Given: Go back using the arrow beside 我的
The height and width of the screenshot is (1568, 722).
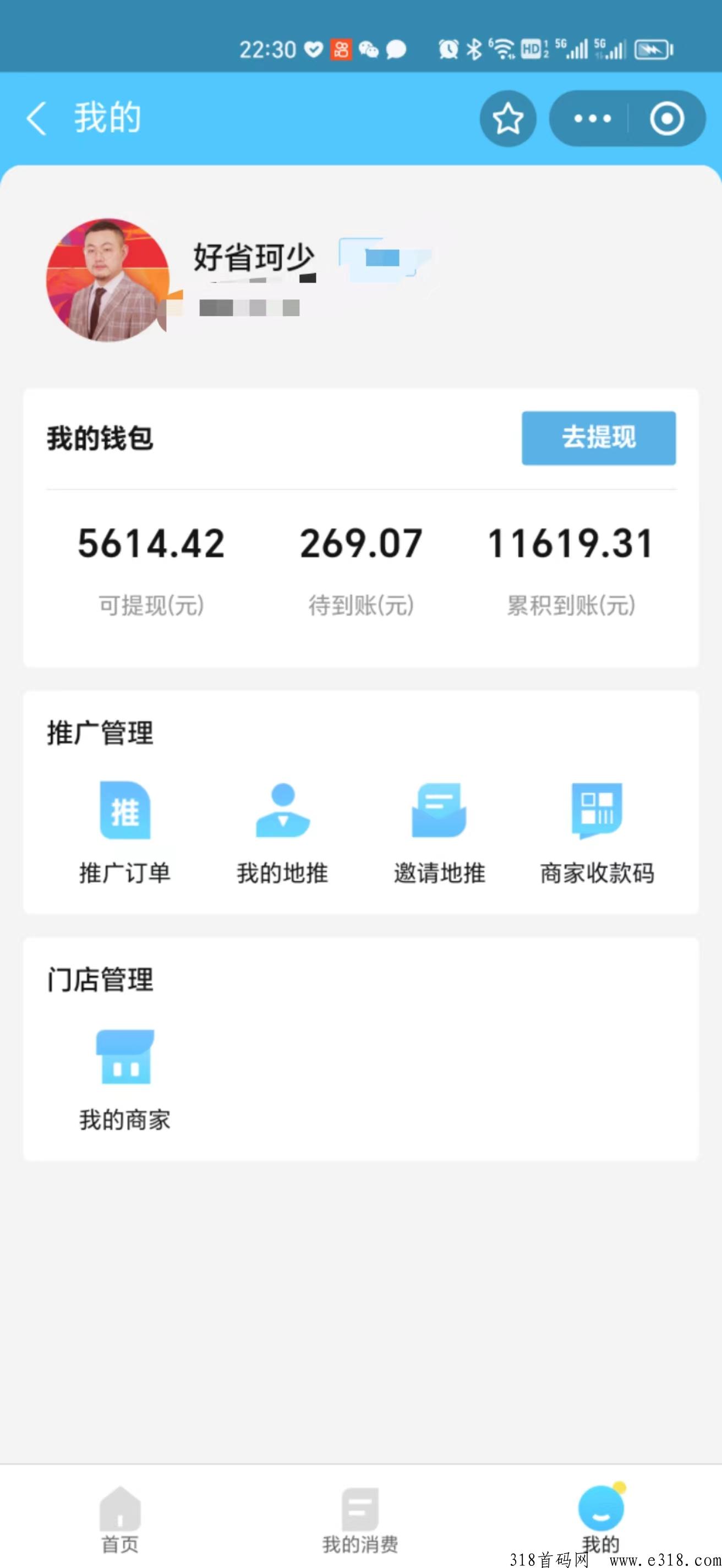Looking at the screenshot, I should (36, 118).
